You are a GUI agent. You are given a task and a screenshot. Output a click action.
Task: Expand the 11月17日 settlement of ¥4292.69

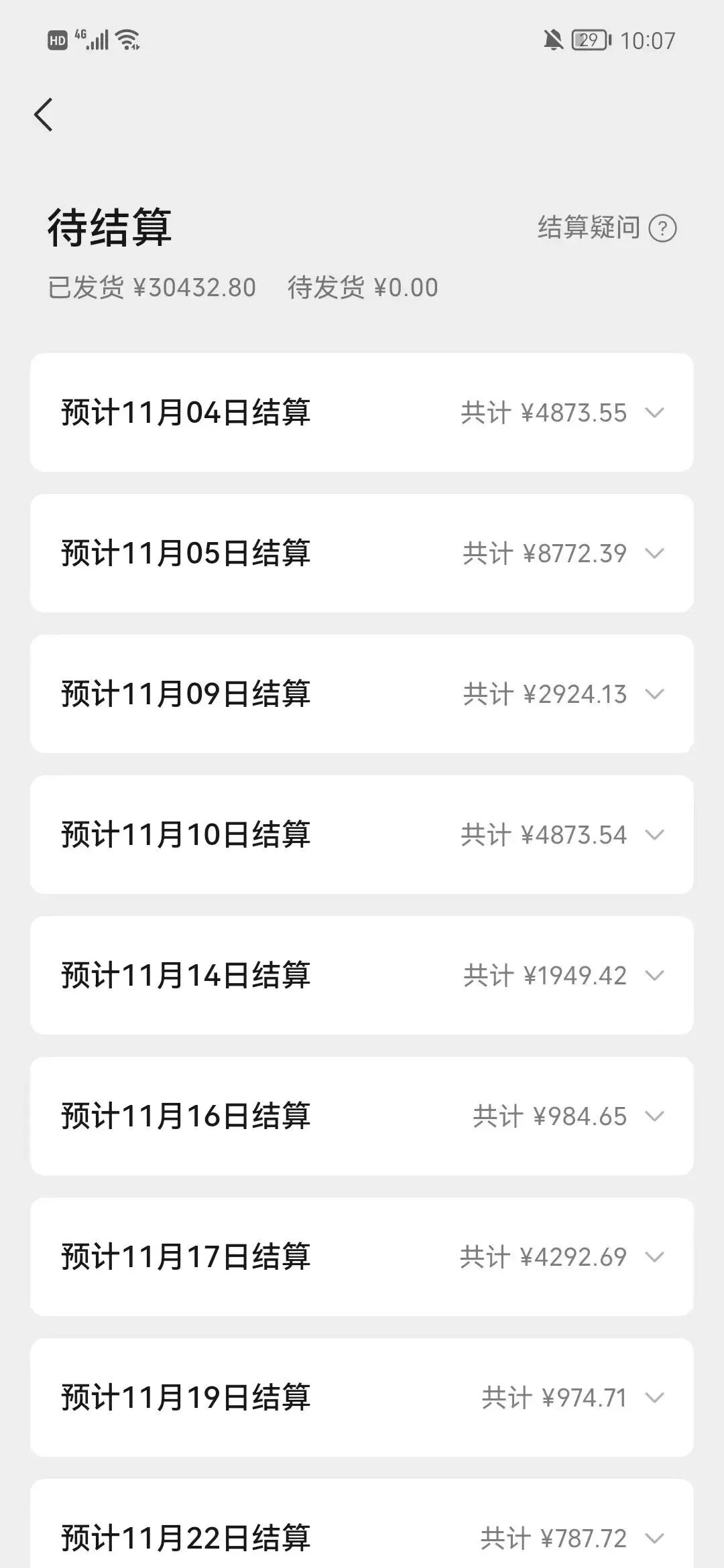(654, 1257)
